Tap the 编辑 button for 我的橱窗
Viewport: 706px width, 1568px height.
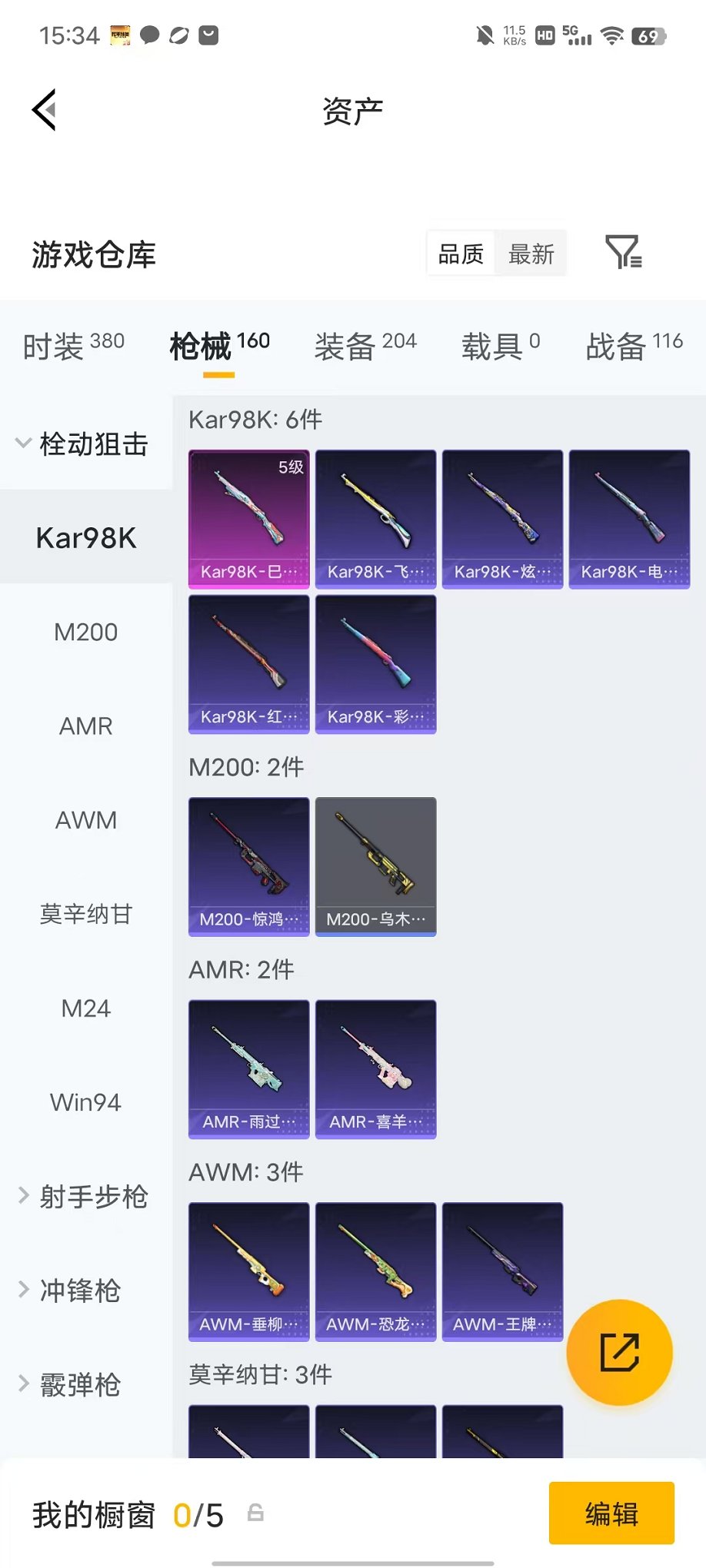611,1513
